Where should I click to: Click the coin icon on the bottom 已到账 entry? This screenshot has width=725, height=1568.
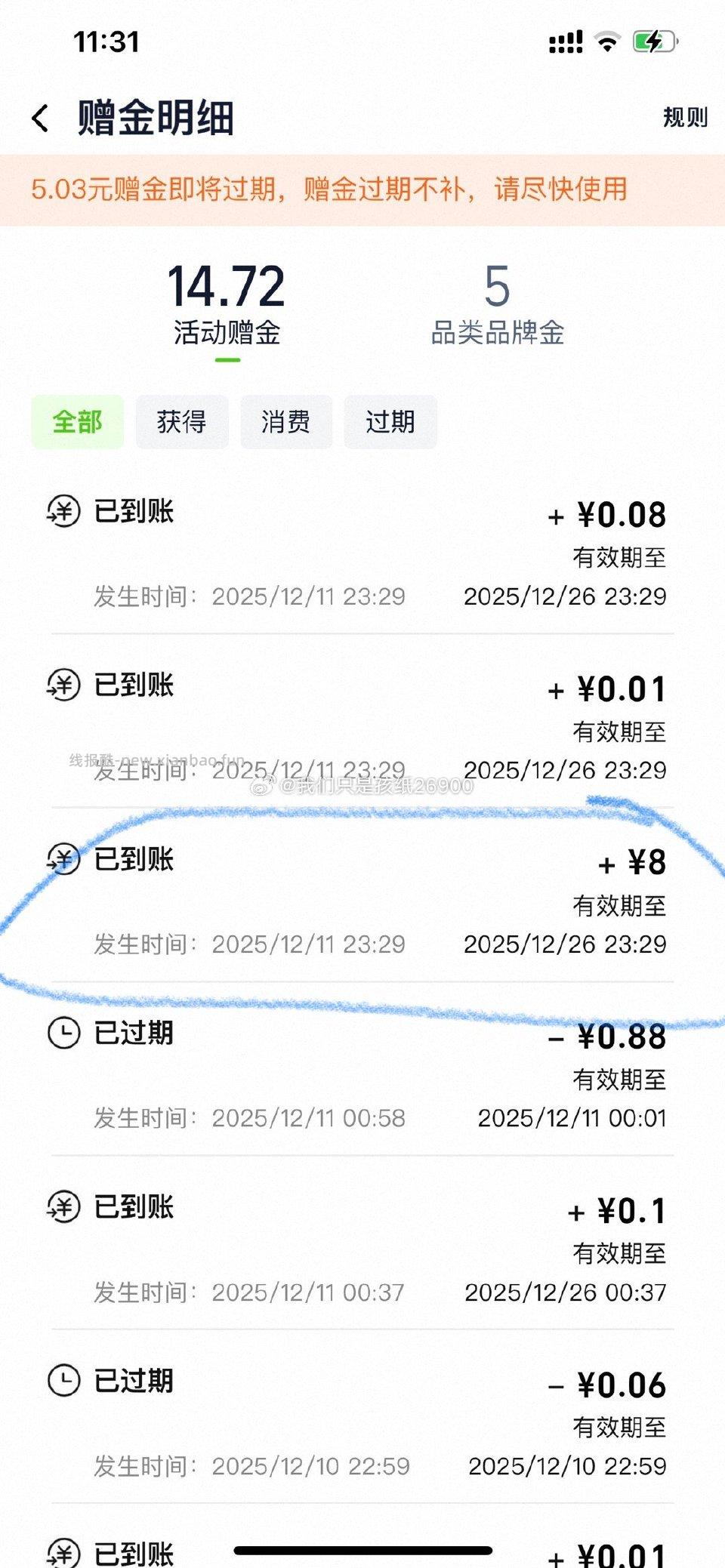[64, 1554]
